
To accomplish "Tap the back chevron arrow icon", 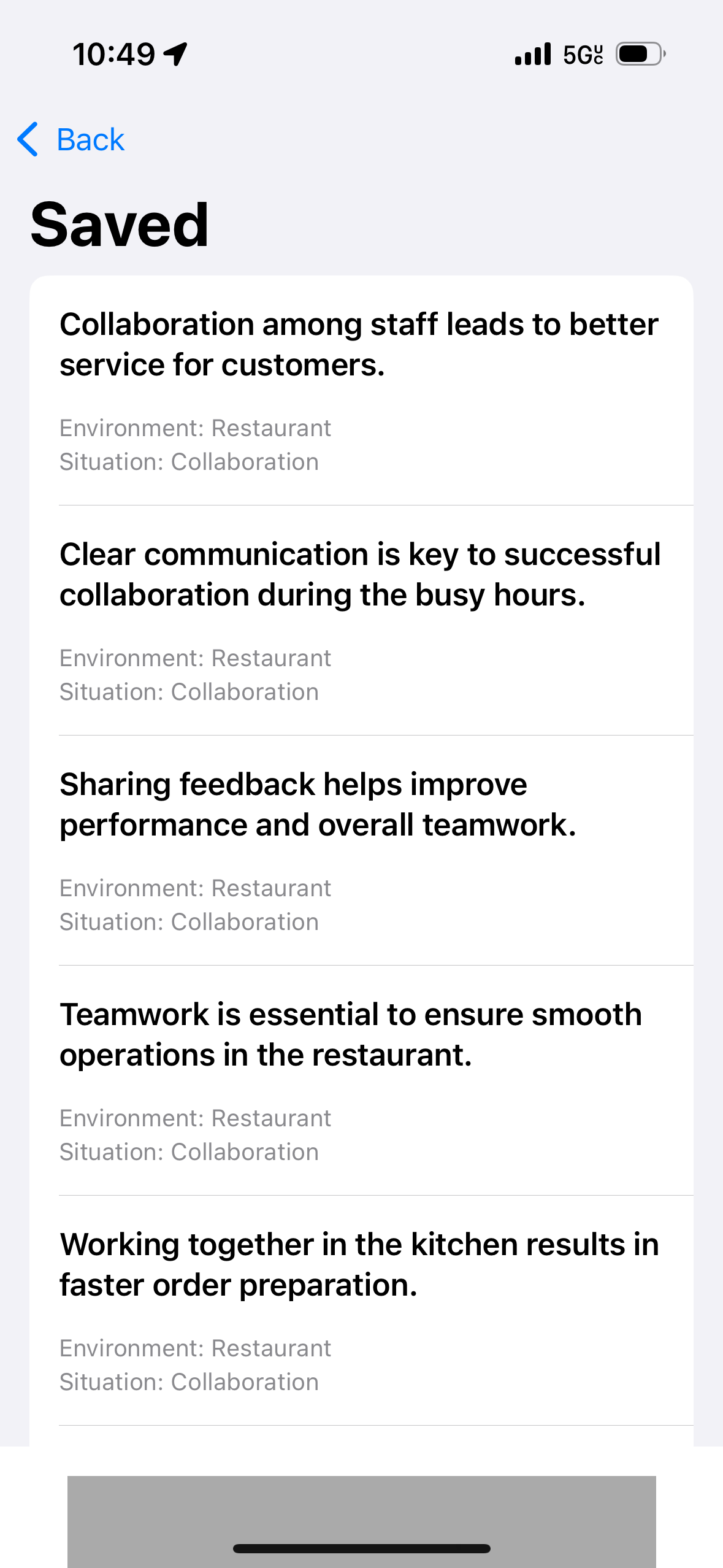I will [x=28, y=139].
